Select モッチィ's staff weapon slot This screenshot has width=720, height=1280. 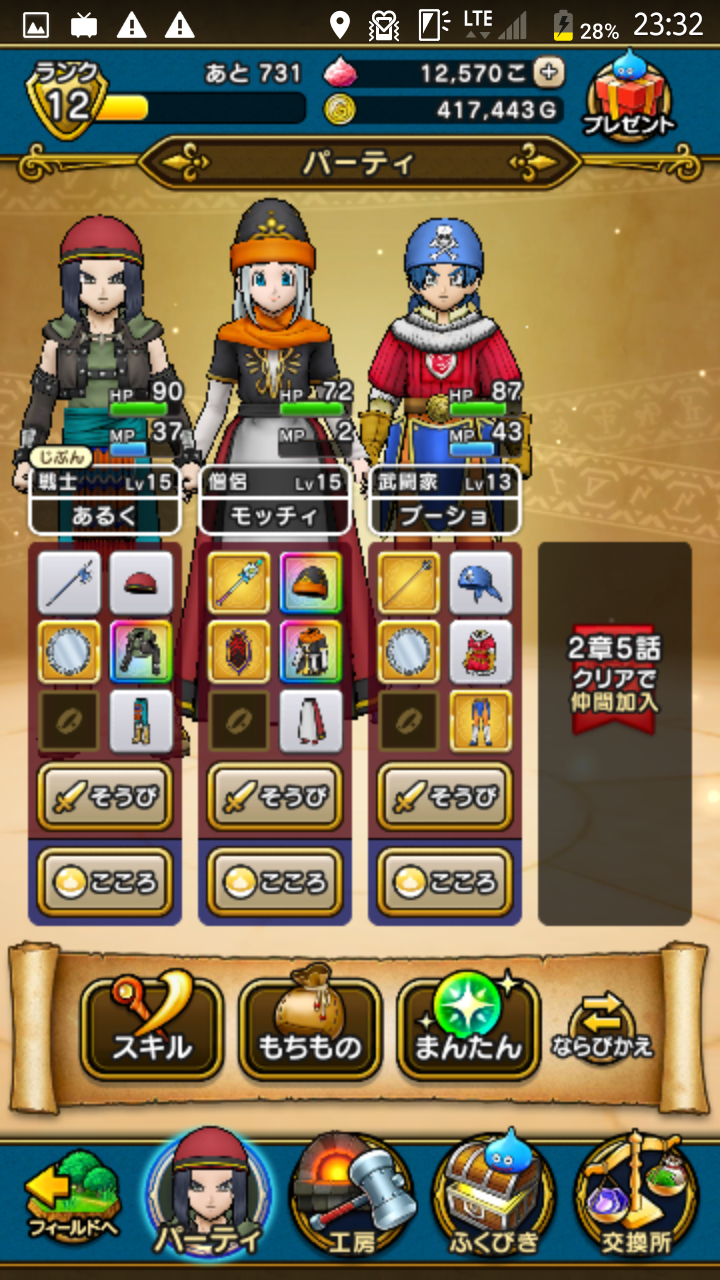point(239,583)
